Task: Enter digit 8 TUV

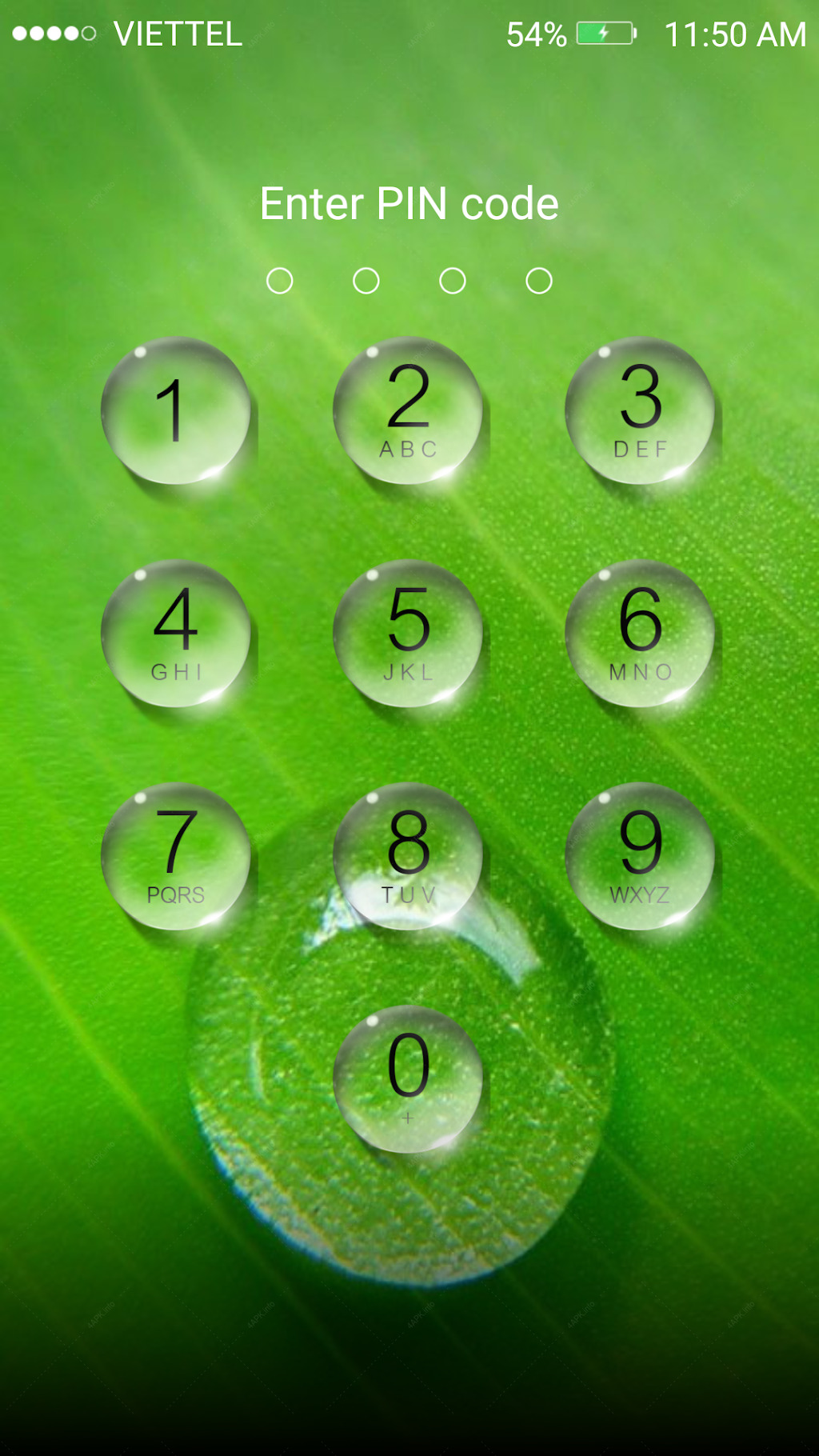Action: click(408, 857)
